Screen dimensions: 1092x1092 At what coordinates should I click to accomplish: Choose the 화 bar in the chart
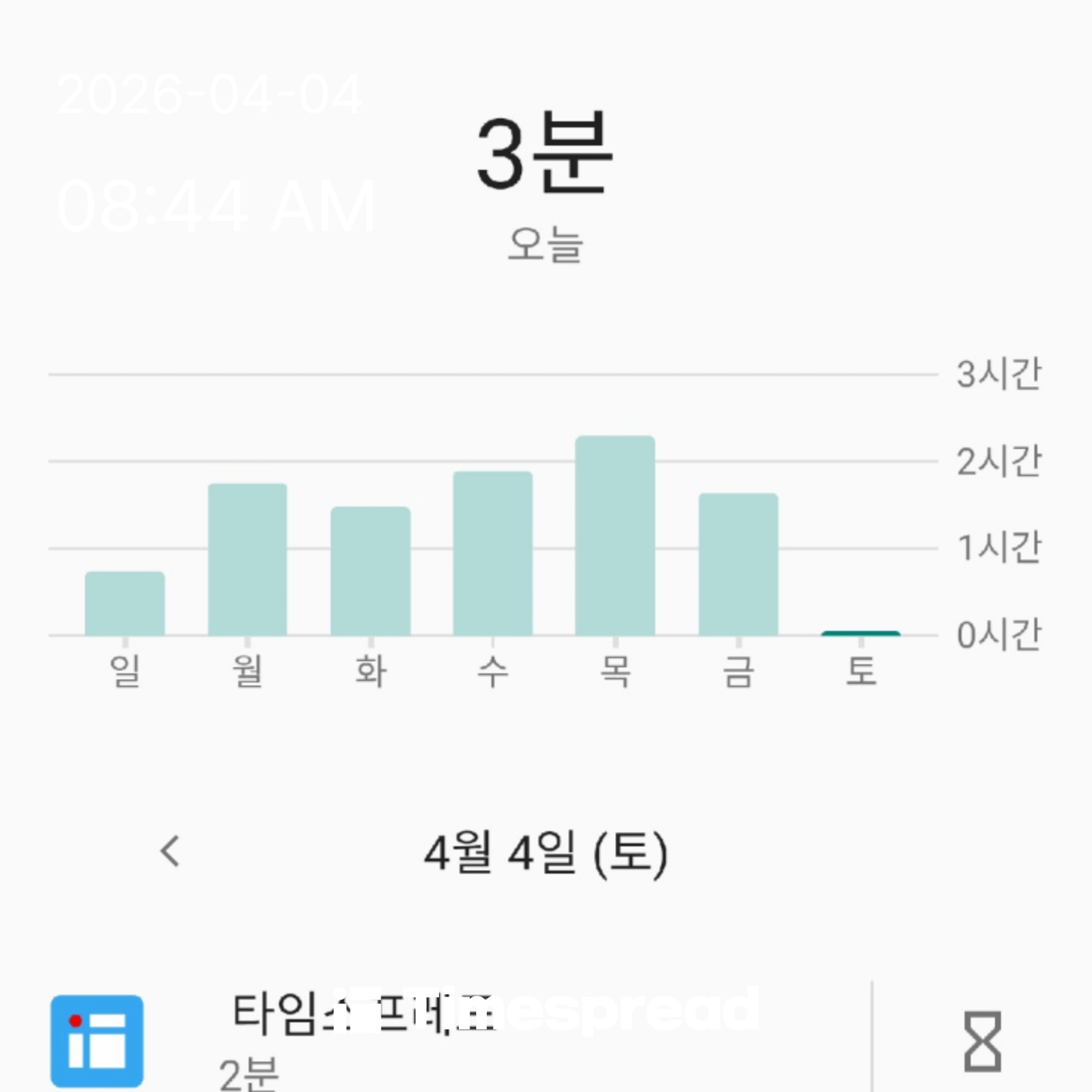371,571
